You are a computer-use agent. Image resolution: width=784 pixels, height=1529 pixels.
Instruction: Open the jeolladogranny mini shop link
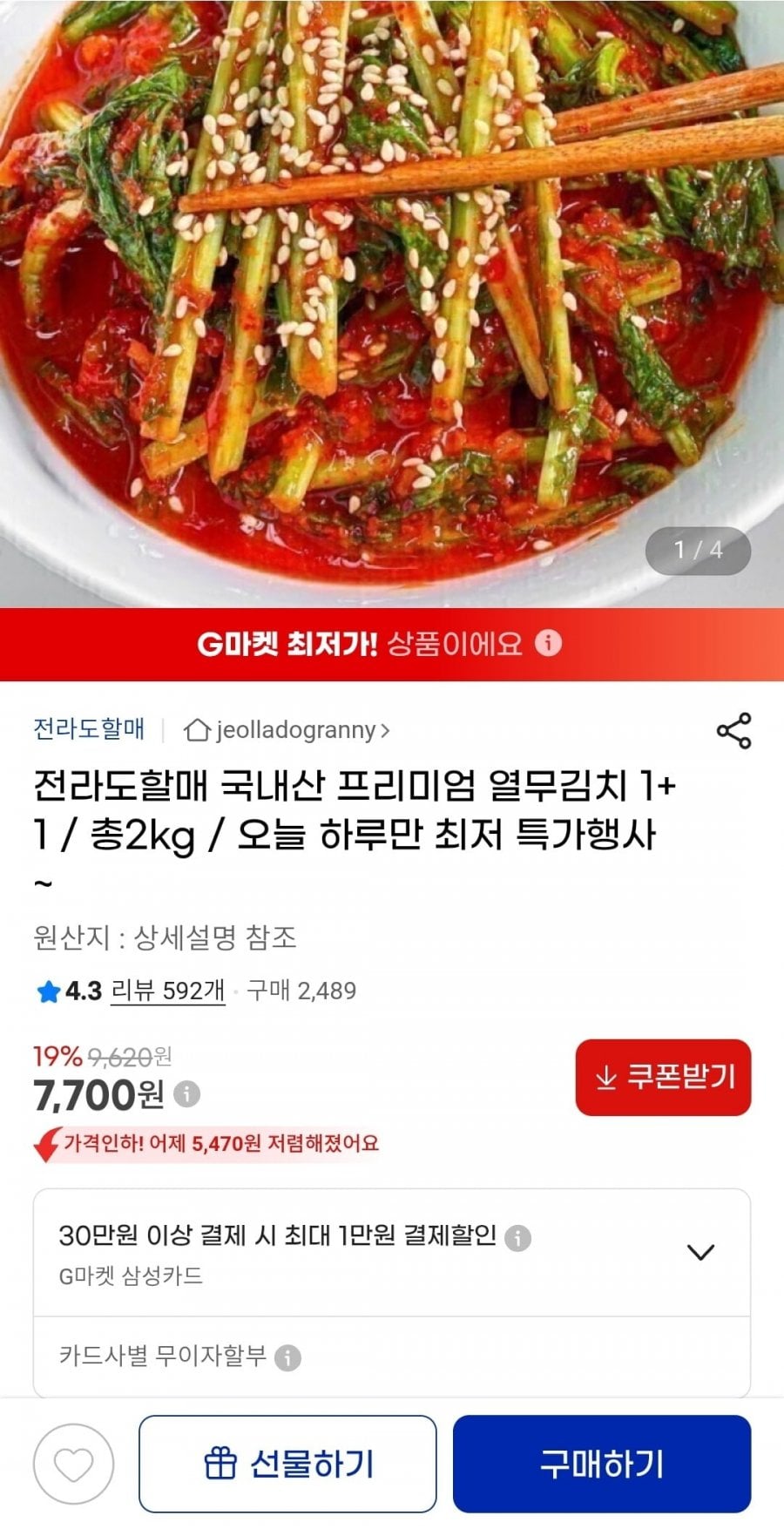(287, 730)
